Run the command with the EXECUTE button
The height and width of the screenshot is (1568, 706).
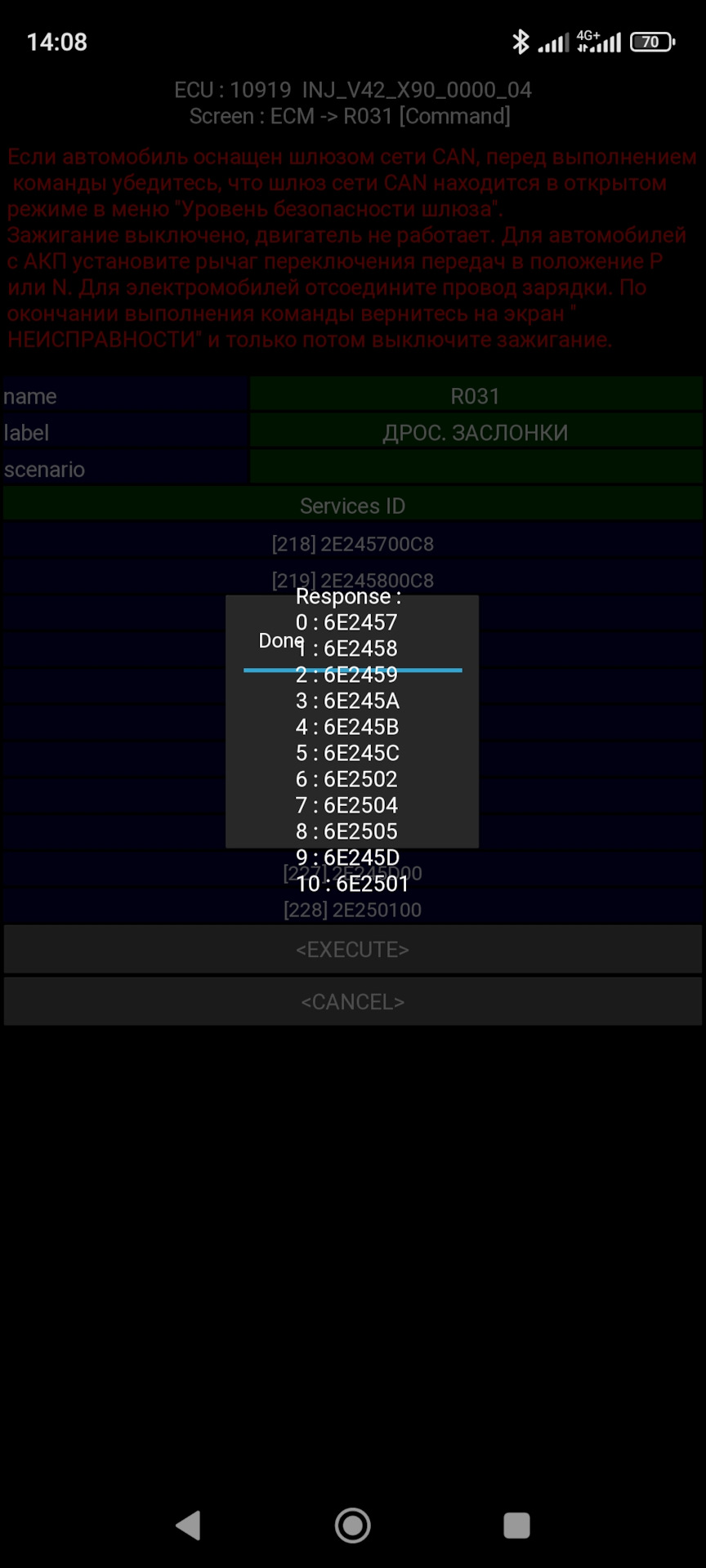point(352,949)
